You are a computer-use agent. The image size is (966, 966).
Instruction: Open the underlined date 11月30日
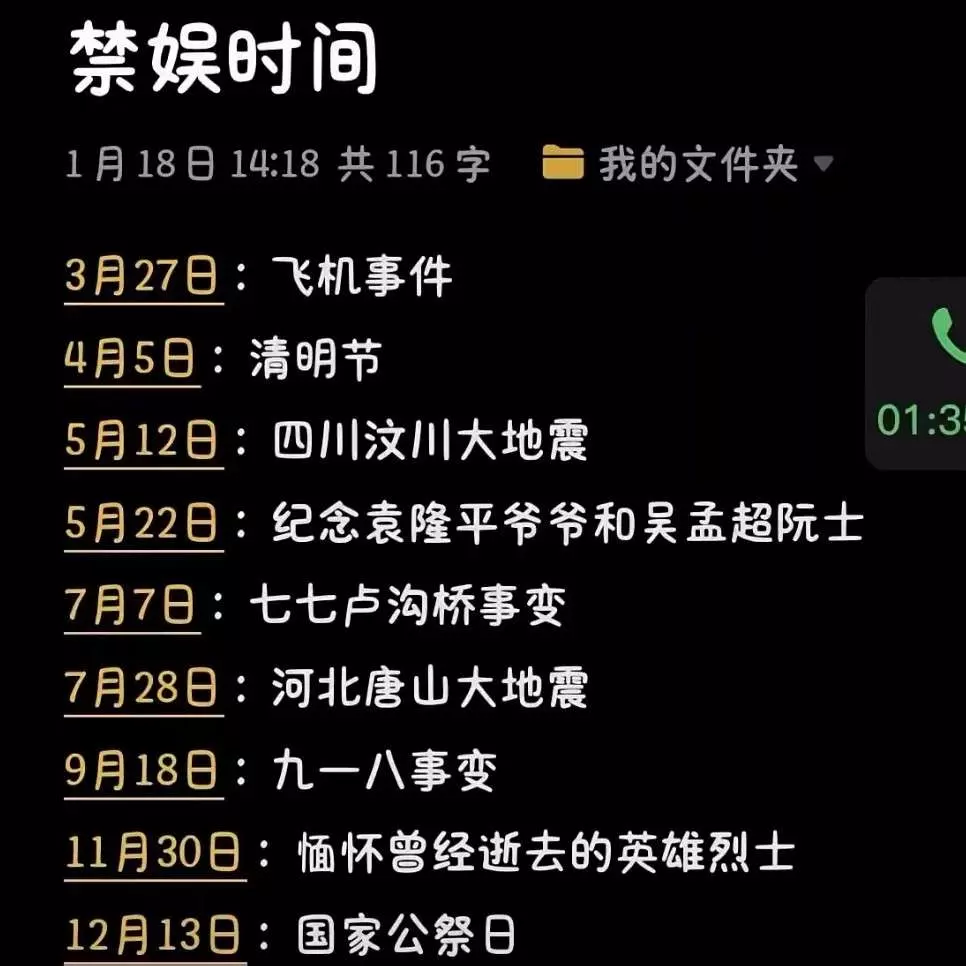(154, 854)
